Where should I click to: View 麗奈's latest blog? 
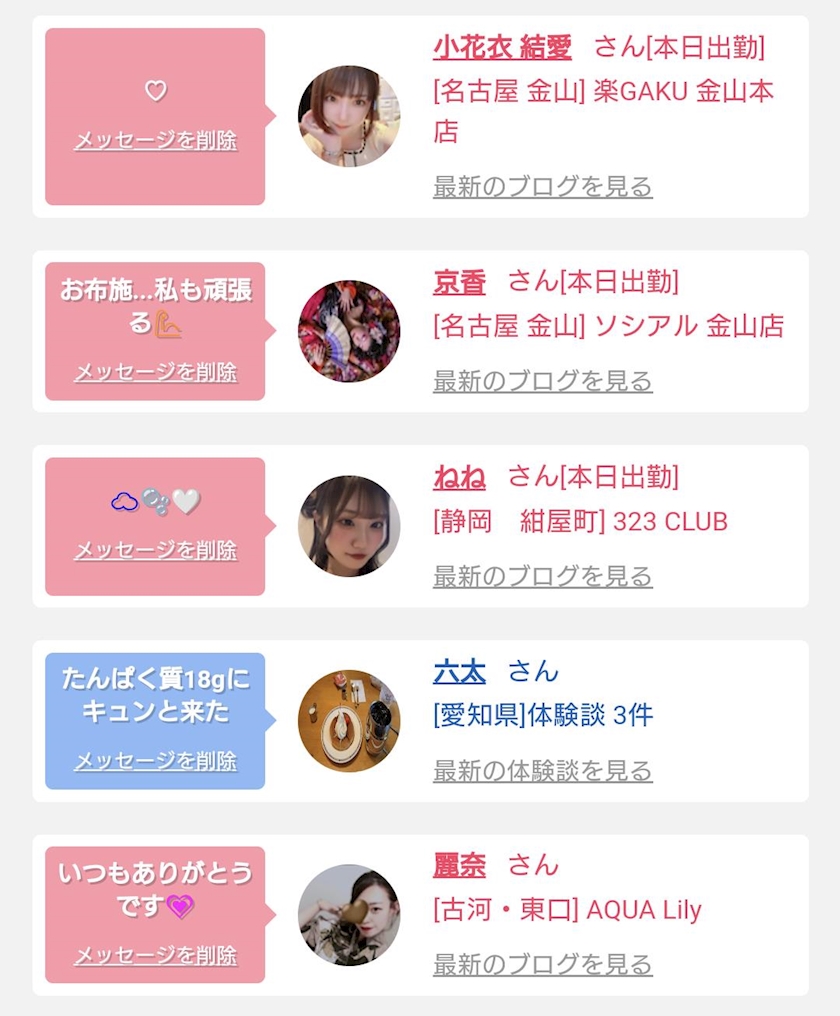[x=542, y=965]
